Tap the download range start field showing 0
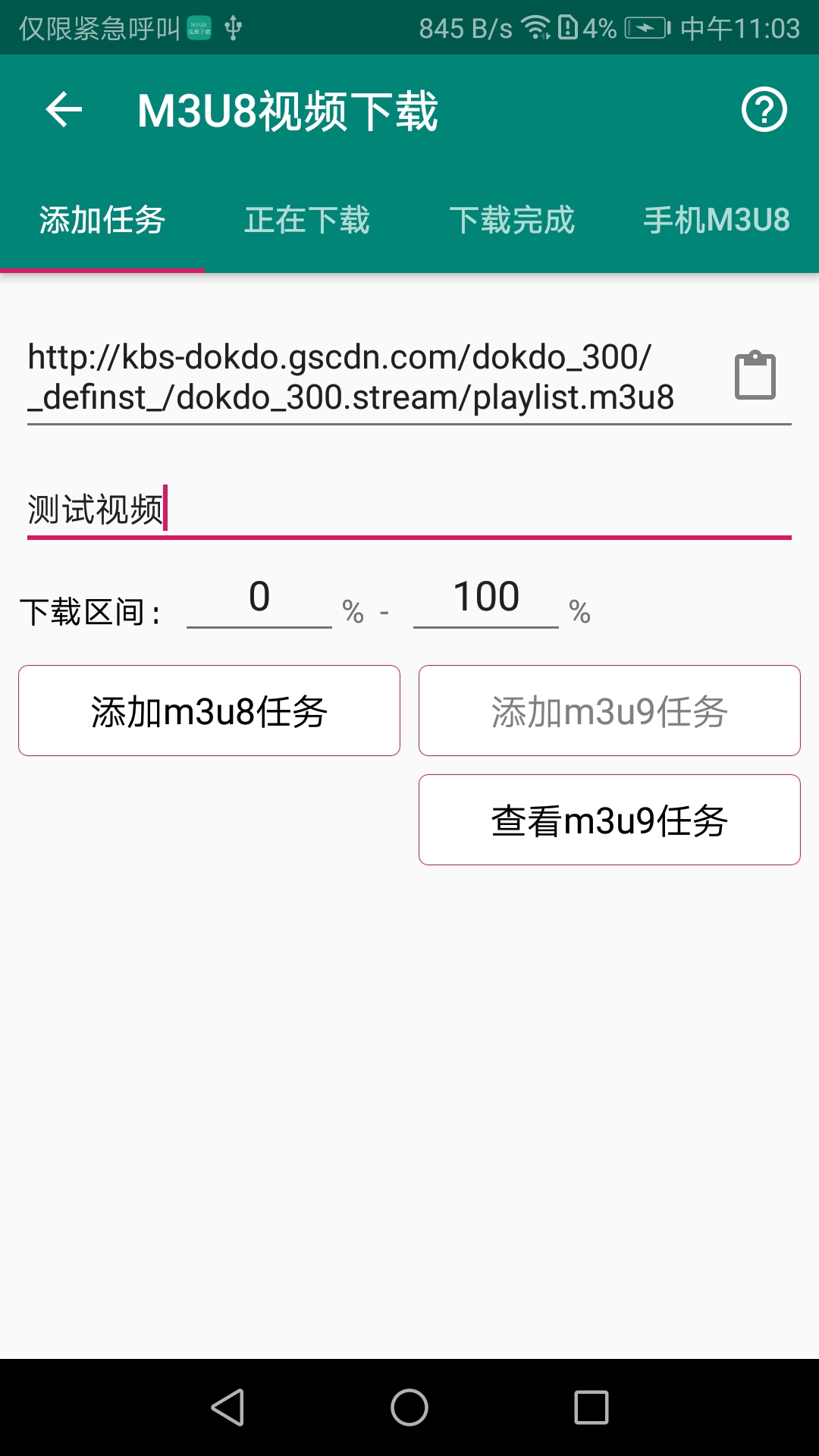The image size is (819, 1456). coord(258,599)
